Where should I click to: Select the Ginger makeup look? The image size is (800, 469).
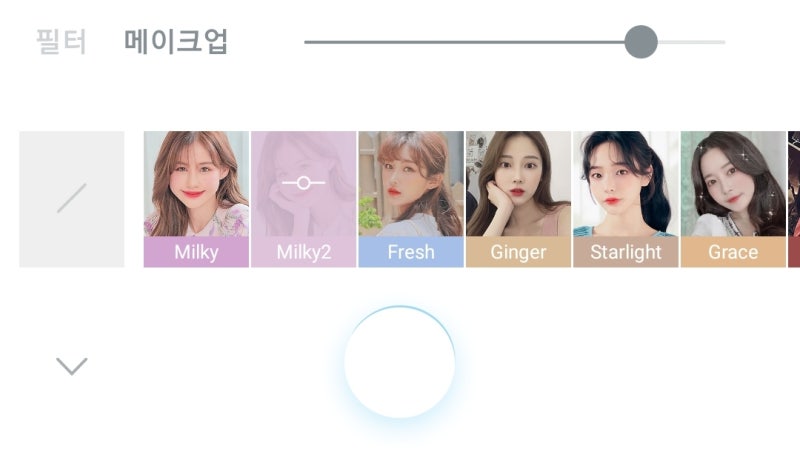(518, 199)
